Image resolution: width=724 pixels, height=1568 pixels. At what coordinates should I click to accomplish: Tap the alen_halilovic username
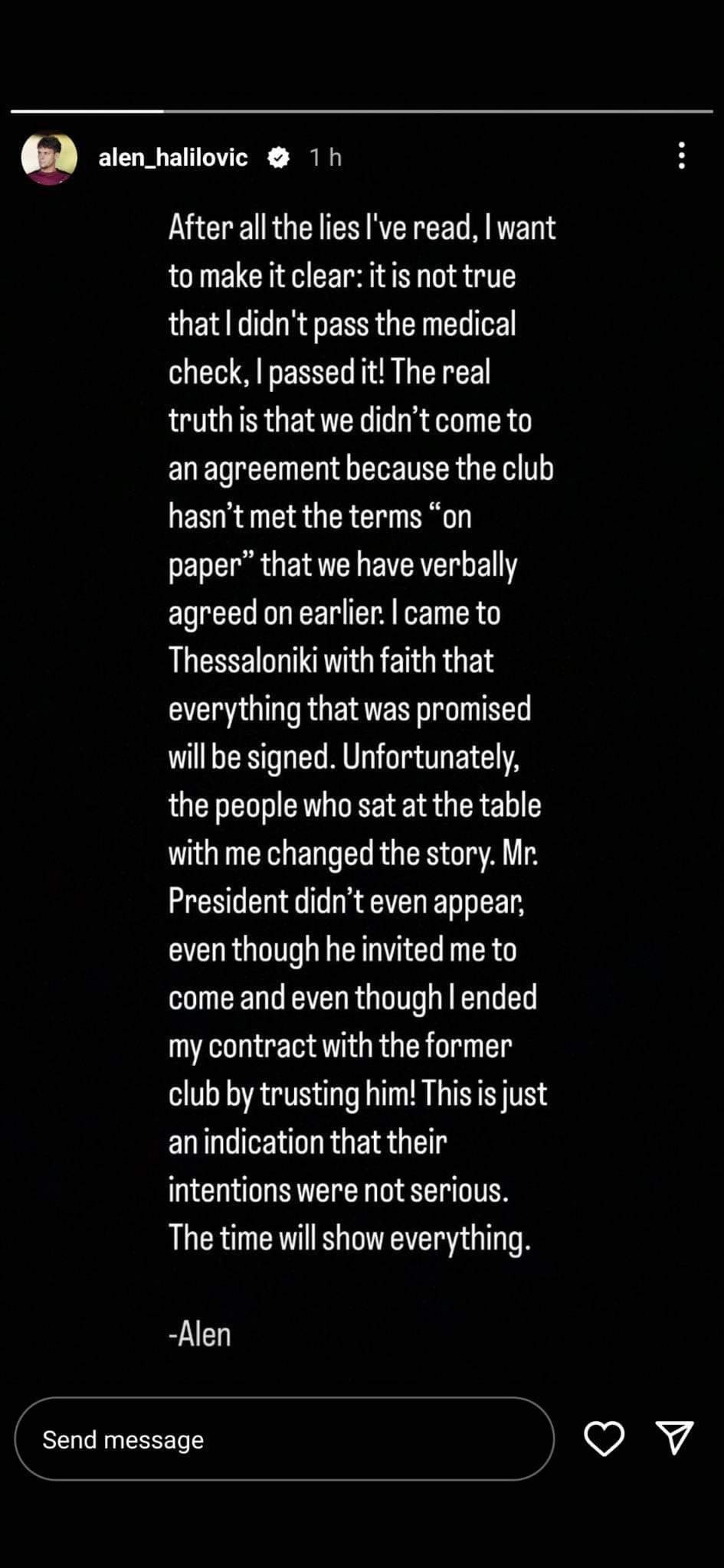[173, 158]
